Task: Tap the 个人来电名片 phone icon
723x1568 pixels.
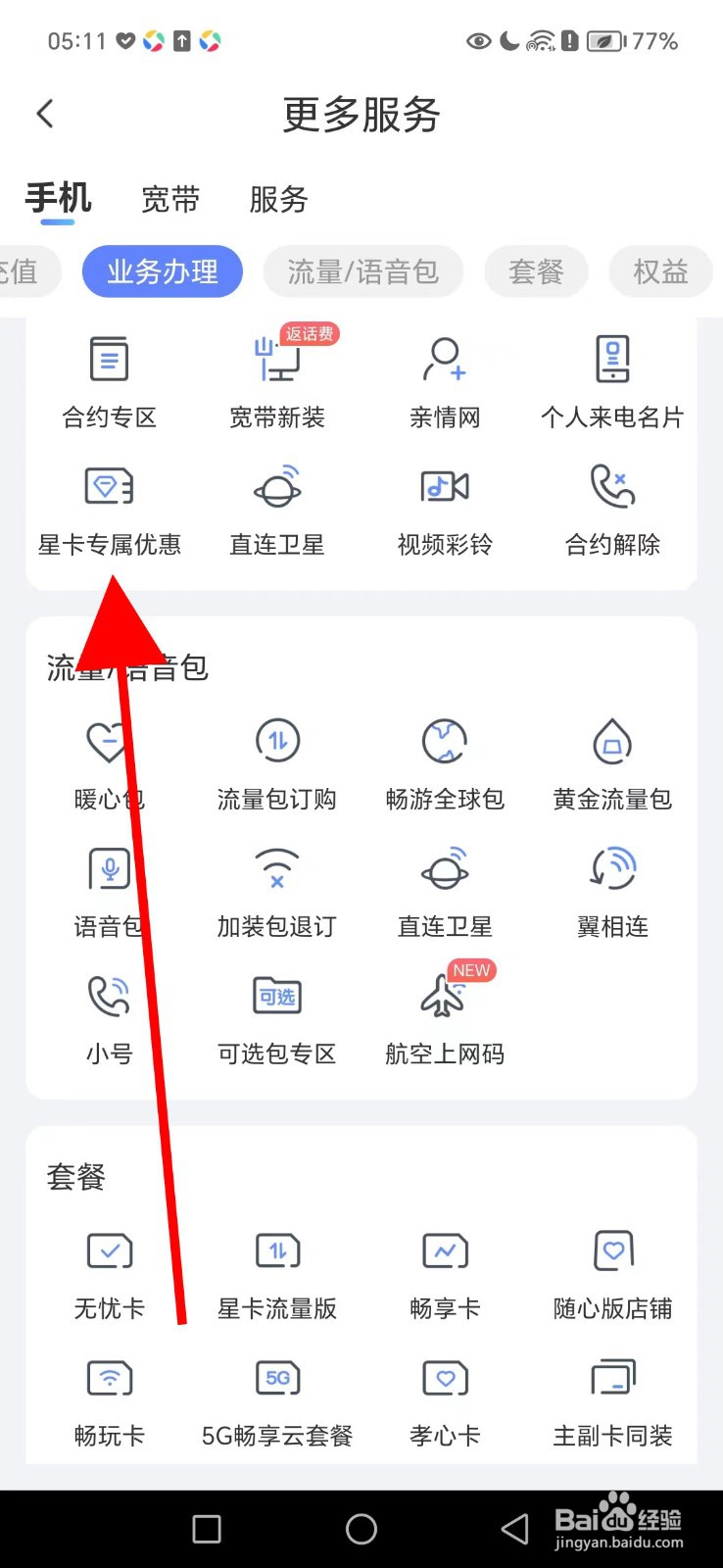Action: (611, 377)
